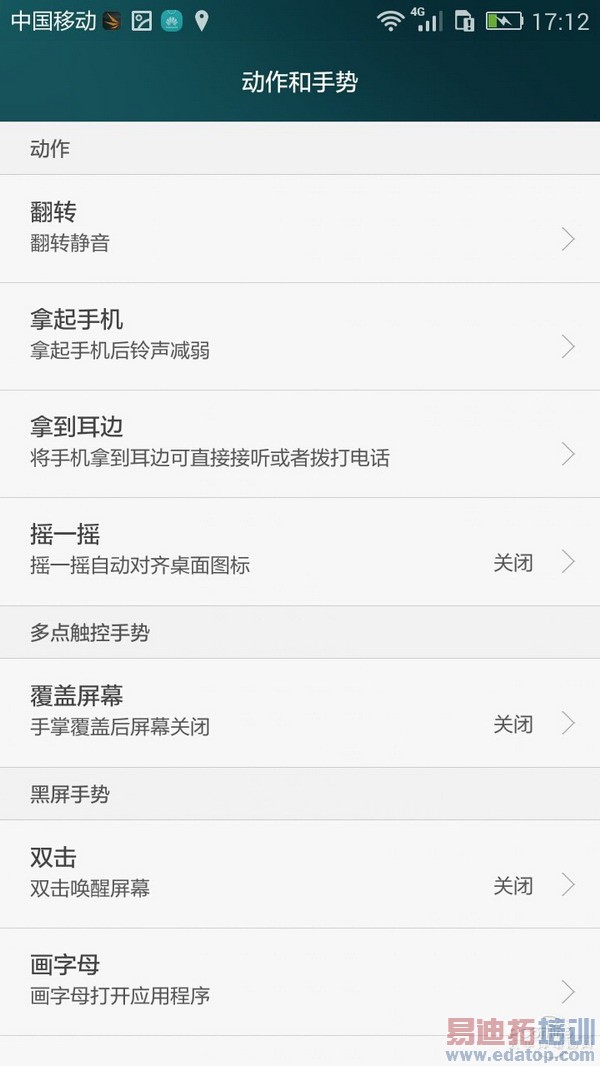The width and height of the screenshot is (600, 1066).
Task: Open the 摇一摇 shake setting
Action: (x=300, y=551)
